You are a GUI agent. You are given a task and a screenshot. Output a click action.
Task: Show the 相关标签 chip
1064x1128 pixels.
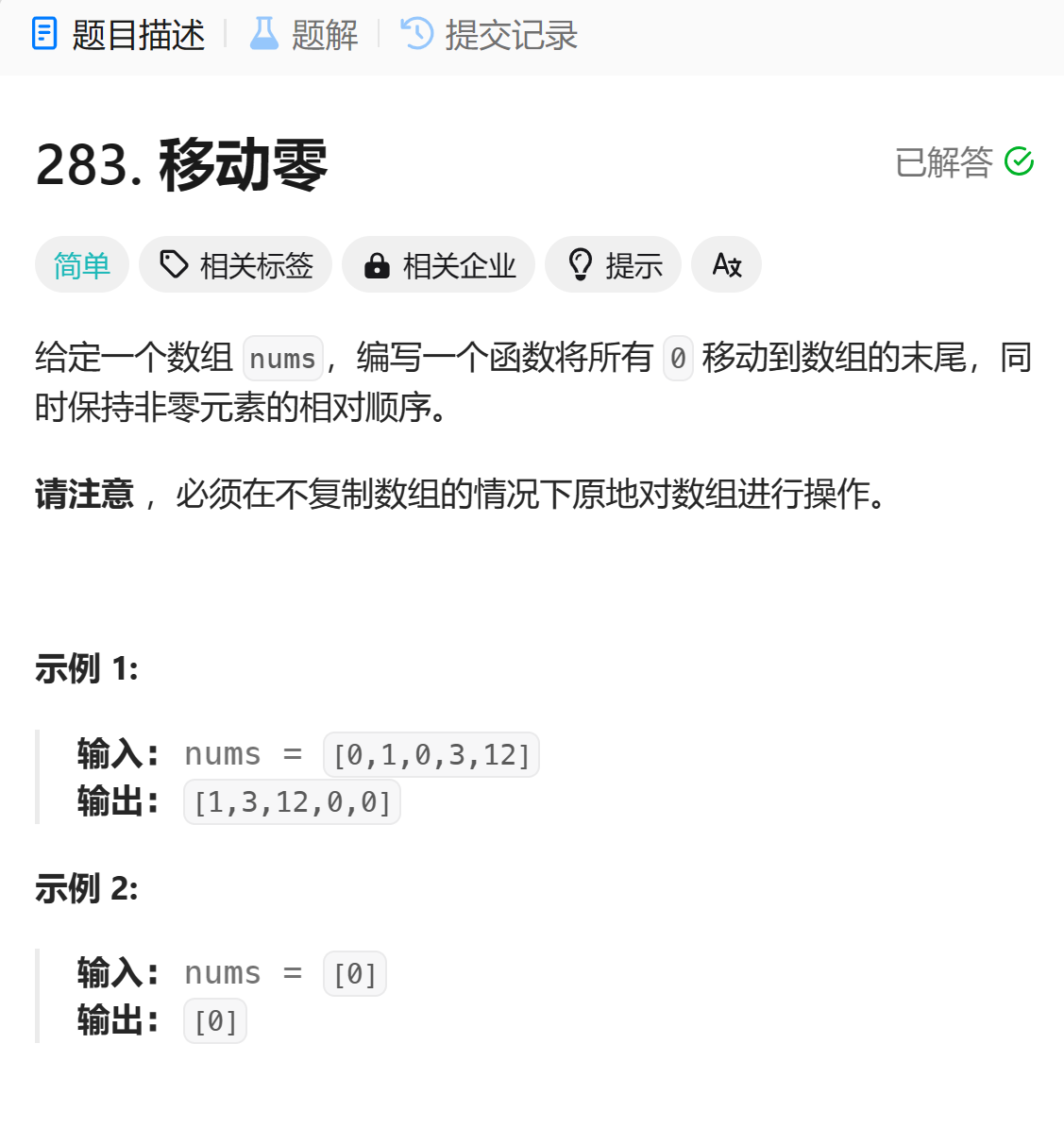pyautogui.click(x=235, y=264)
